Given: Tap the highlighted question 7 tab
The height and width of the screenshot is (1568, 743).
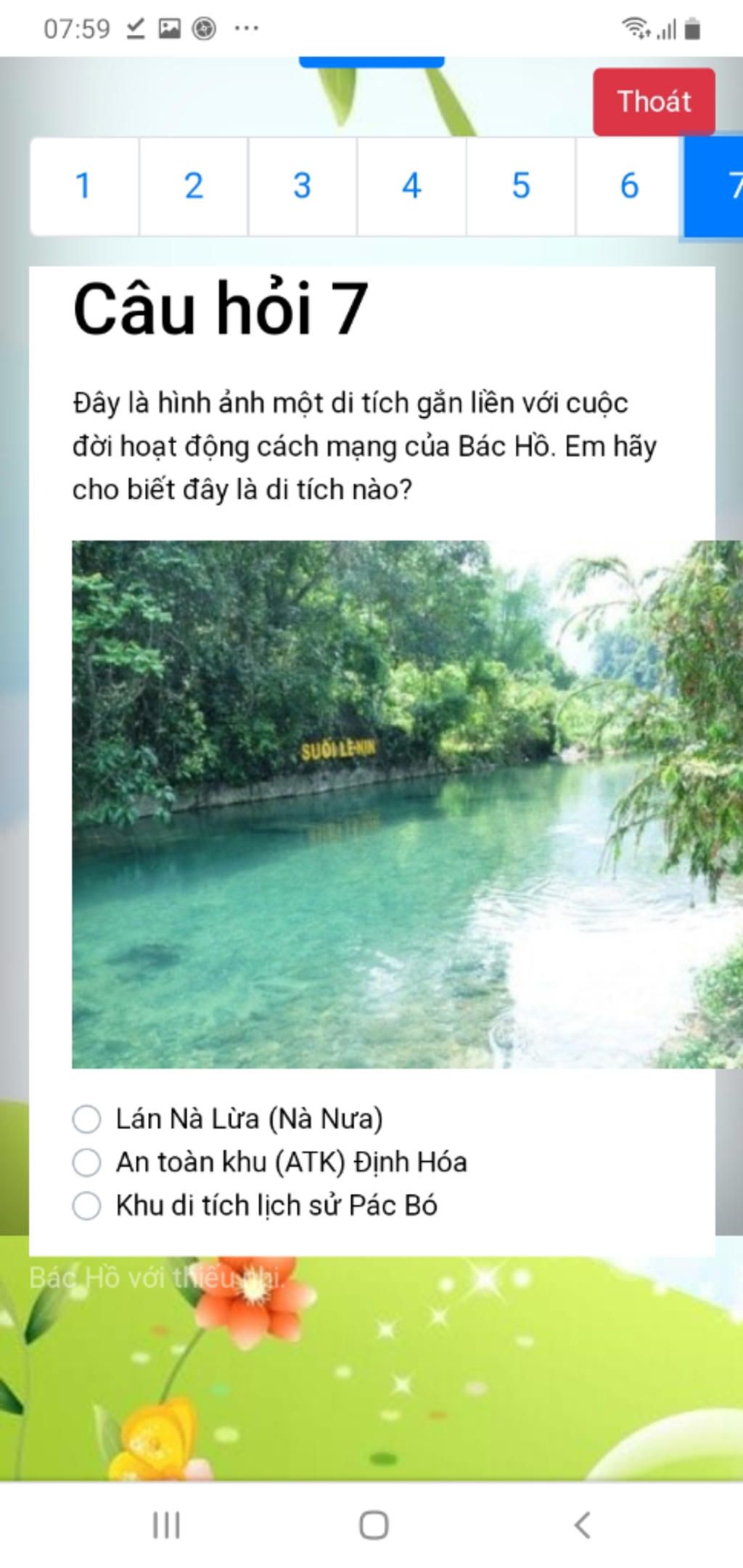Looking at the screenshot, I should (715, 186).
